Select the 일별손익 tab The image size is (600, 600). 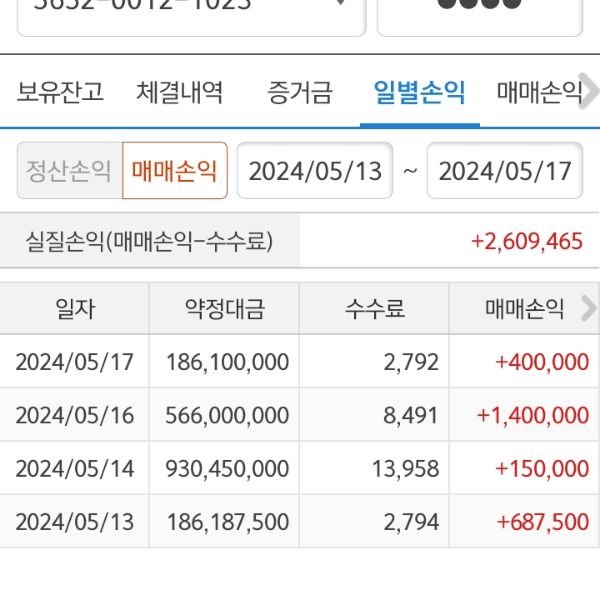coord(419,93)
